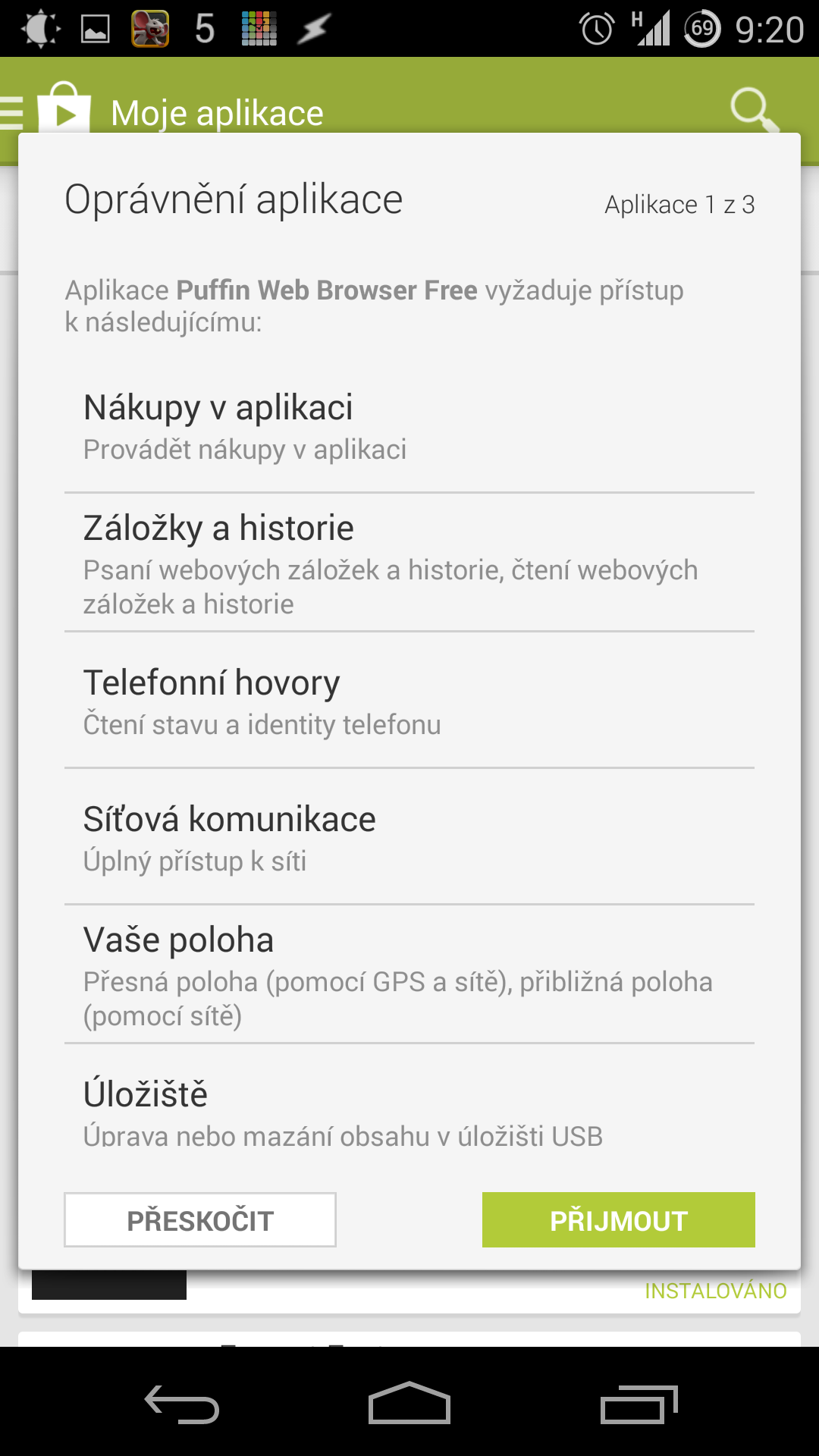Accept permissions with the PŘIJMOUT button

(618, 1219)
